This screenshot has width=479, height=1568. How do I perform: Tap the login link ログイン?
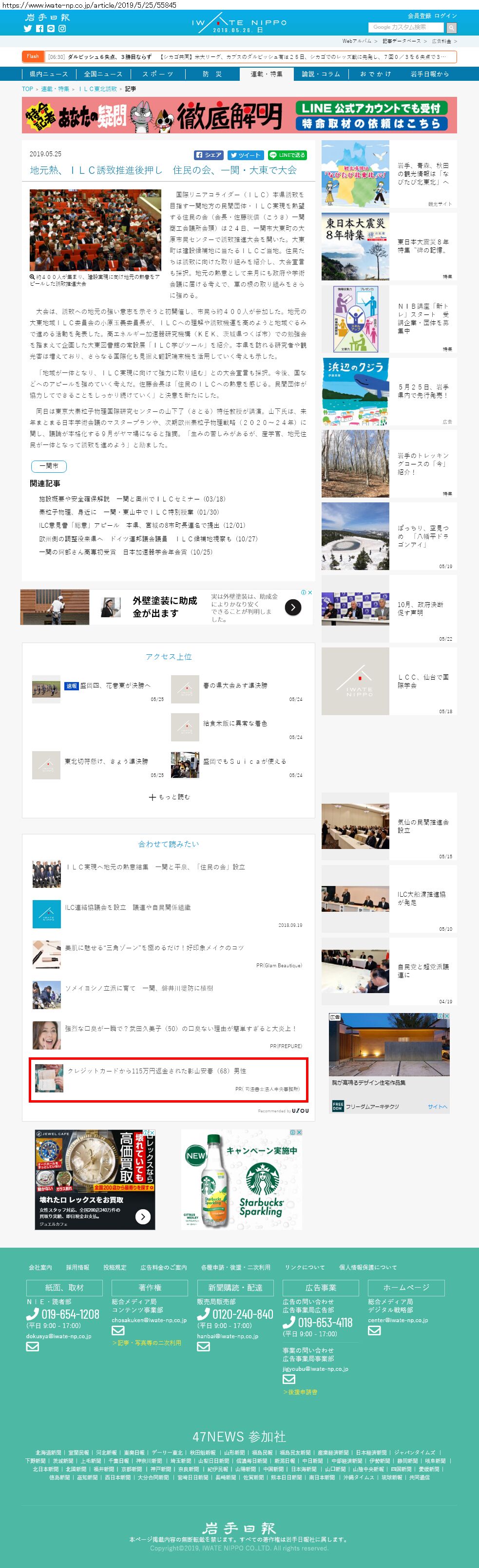click(445, 16)
